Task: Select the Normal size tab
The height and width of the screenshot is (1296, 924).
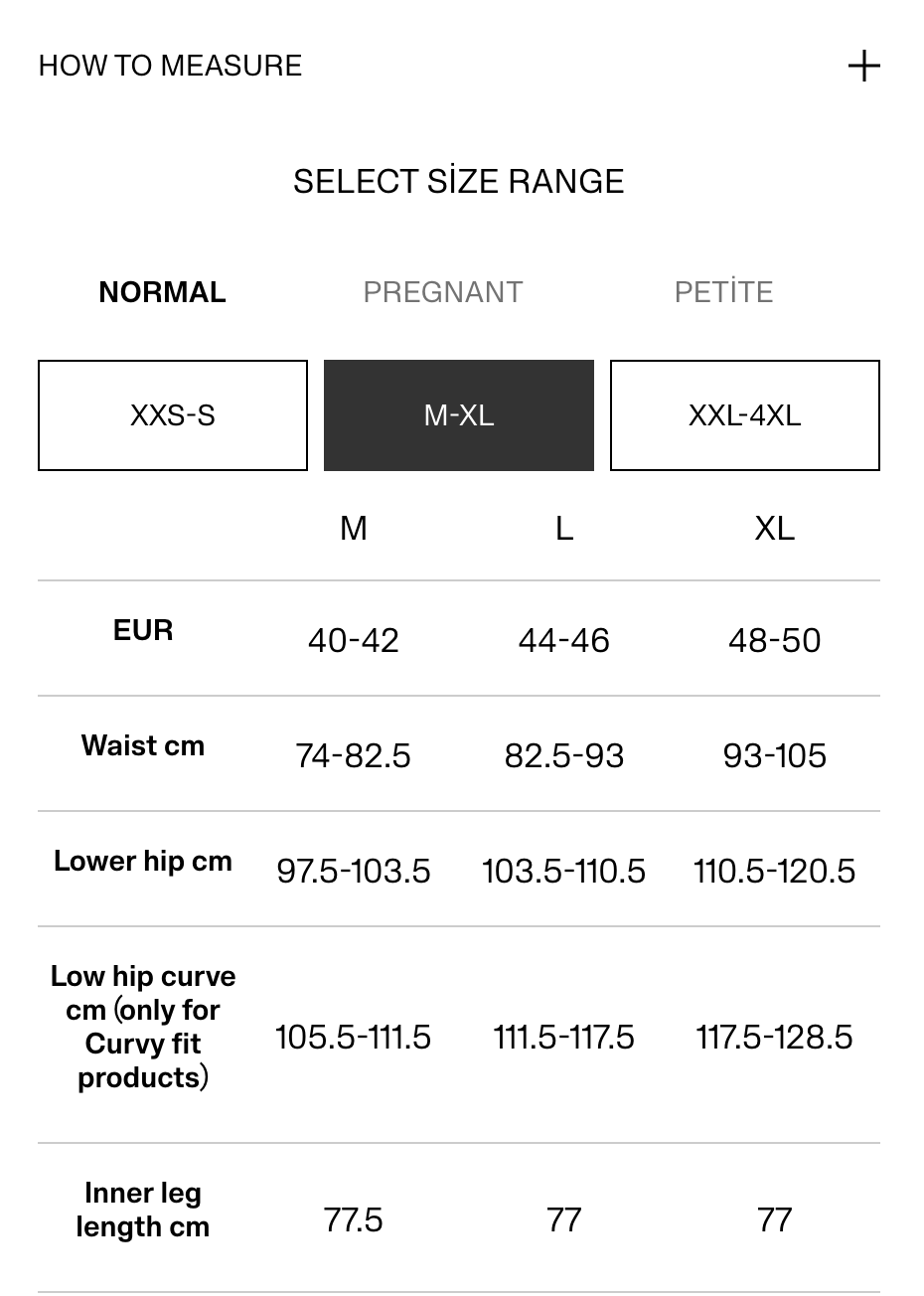Action: [x=162, y=292]
